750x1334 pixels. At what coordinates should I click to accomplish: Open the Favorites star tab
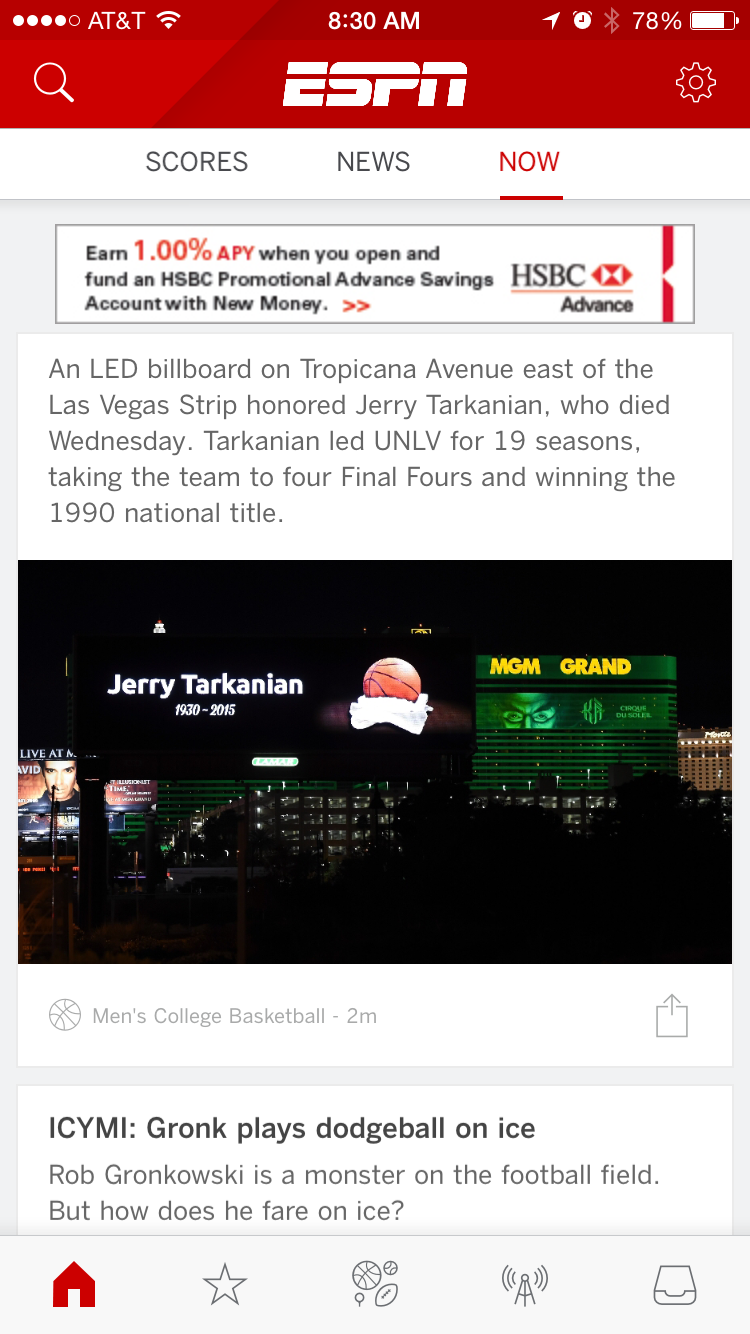click(x=224, y=1284)
